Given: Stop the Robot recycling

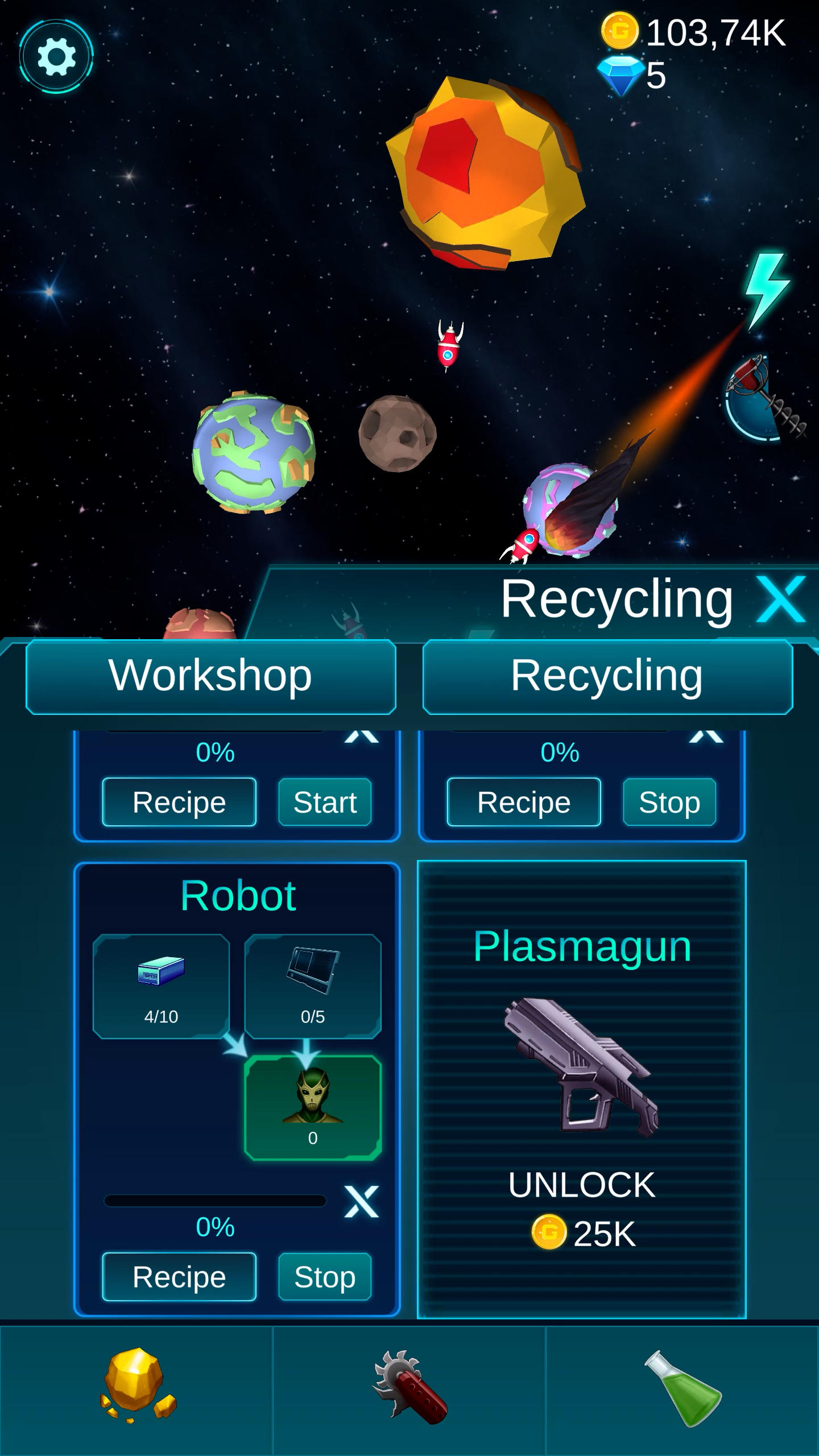Looking at the screenshot, I should pyautogui.click(x=325, y=1277).
